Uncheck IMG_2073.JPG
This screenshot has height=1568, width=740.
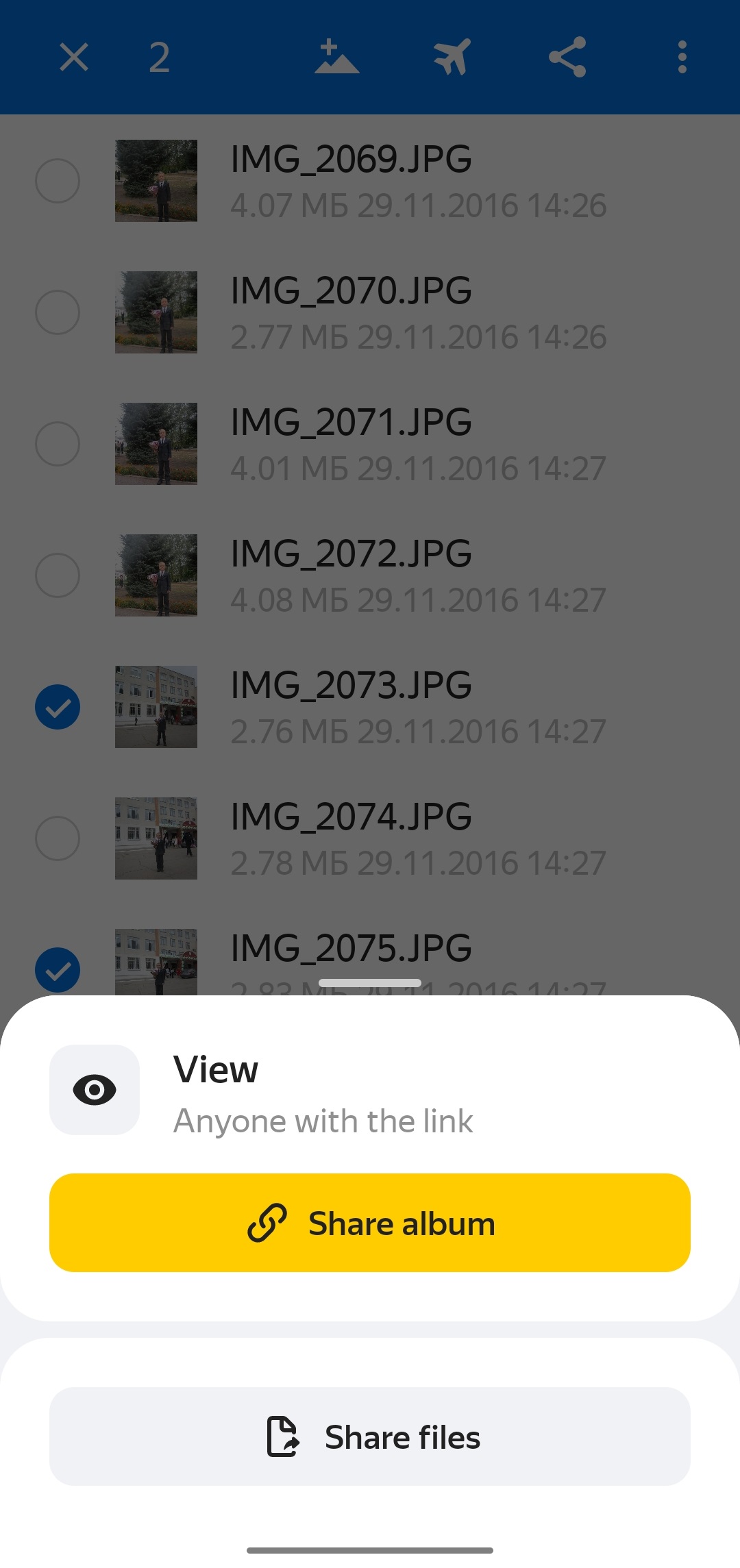[x=58, y=707]
